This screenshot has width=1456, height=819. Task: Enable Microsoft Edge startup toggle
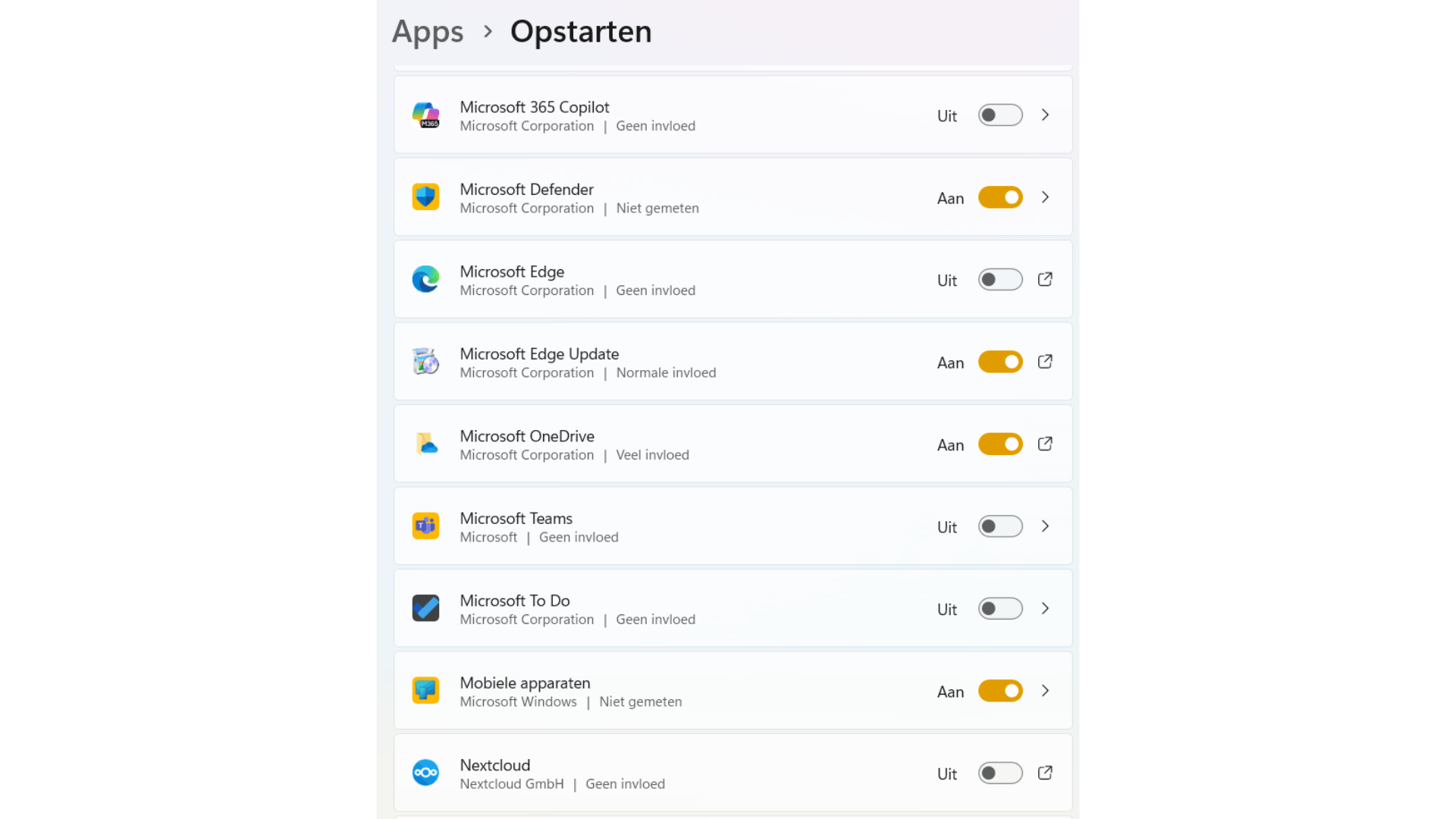click(x=999, y=280)
